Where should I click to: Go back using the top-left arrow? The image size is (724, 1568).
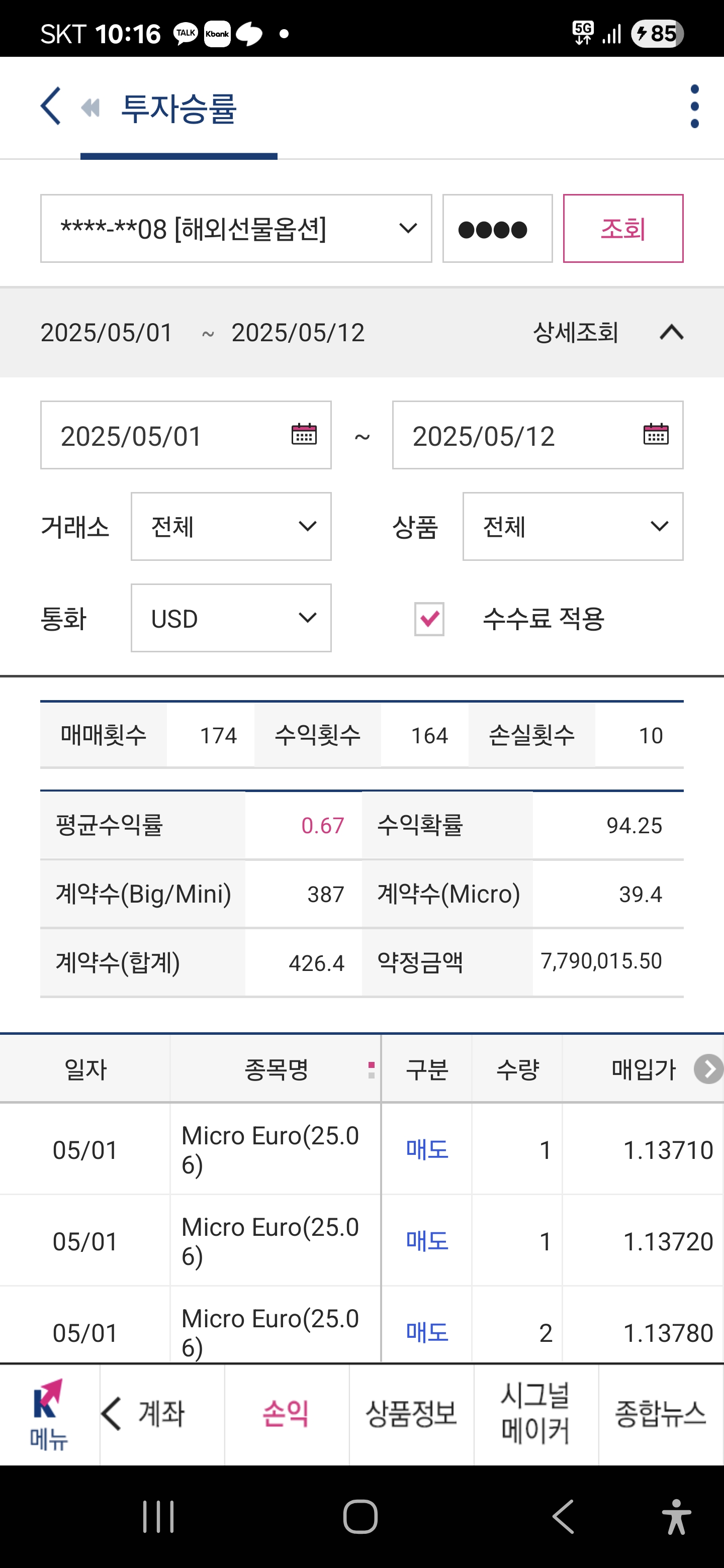click(51, 107)
